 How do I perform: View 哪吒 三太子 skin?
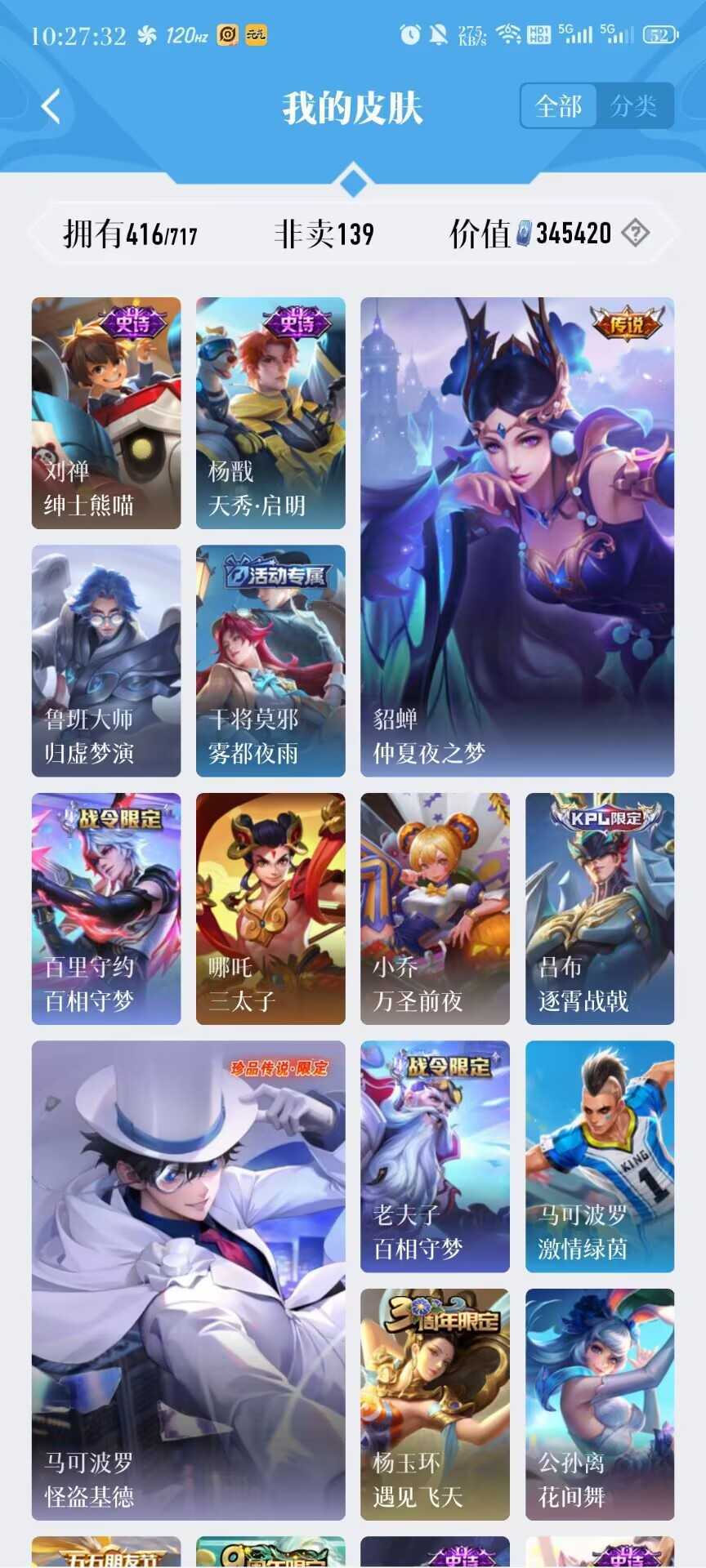tap(270, 909)
